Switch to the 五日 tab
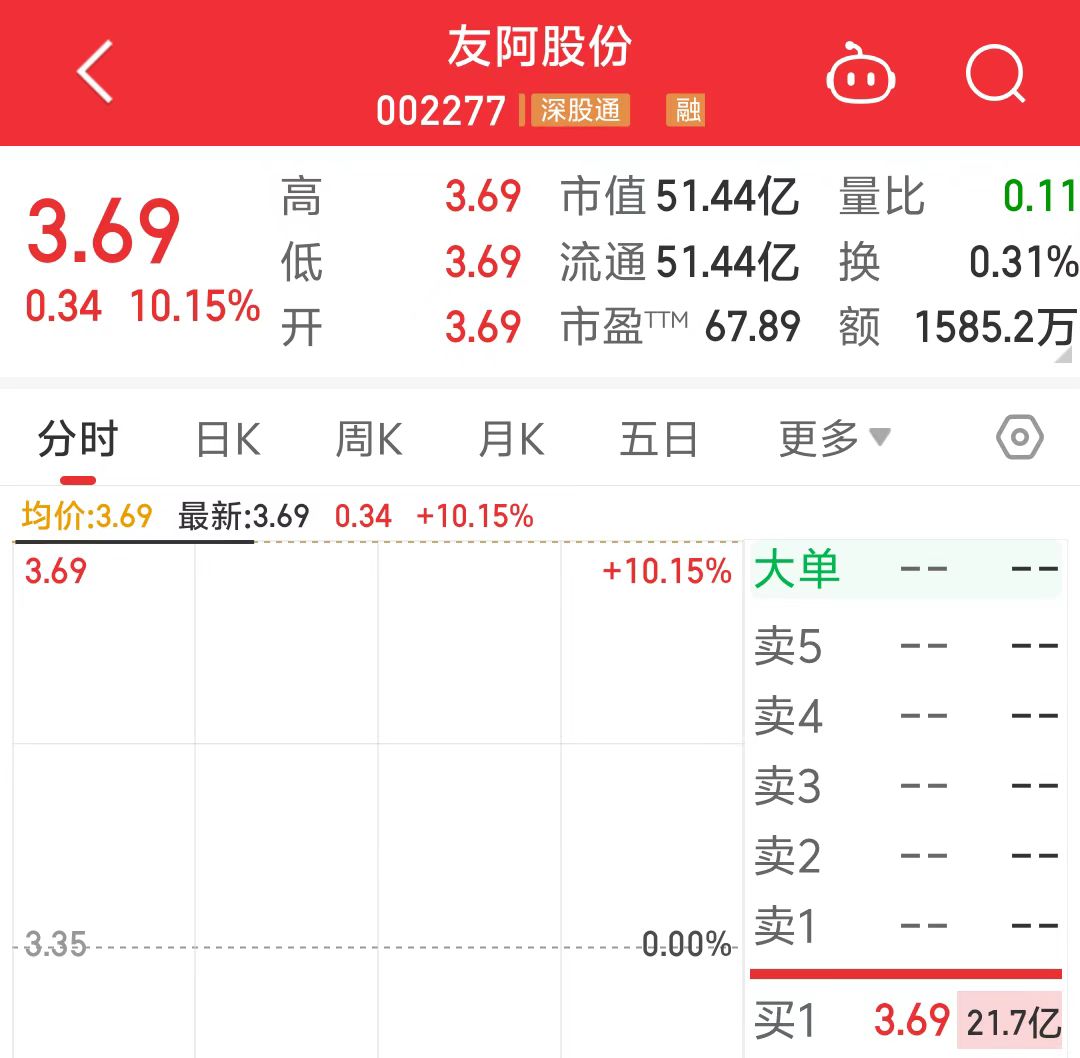 (x=658, y=439)
